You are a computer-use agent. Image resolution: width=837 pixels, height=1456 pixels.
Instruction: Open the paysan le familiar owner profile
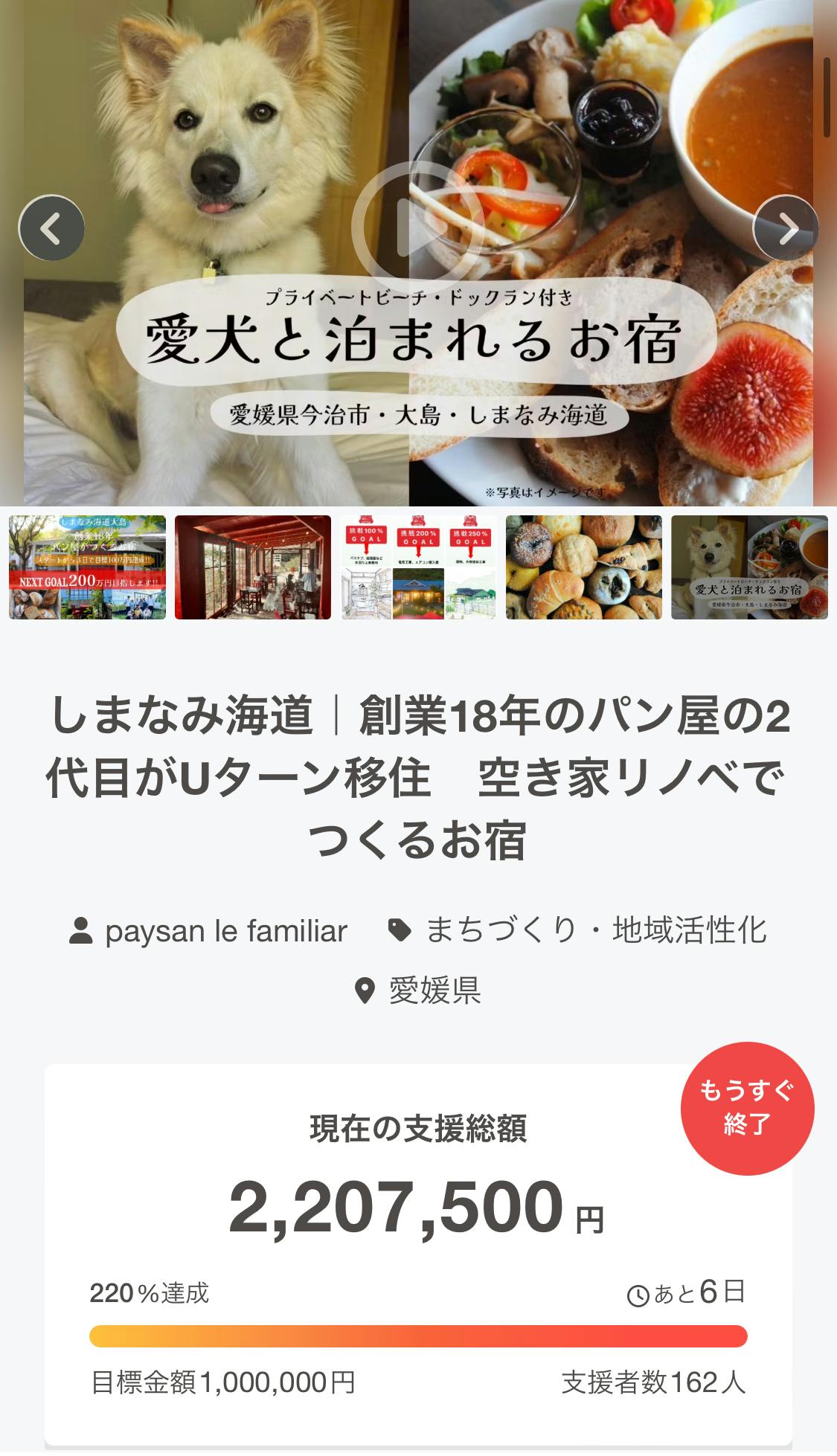225,931
